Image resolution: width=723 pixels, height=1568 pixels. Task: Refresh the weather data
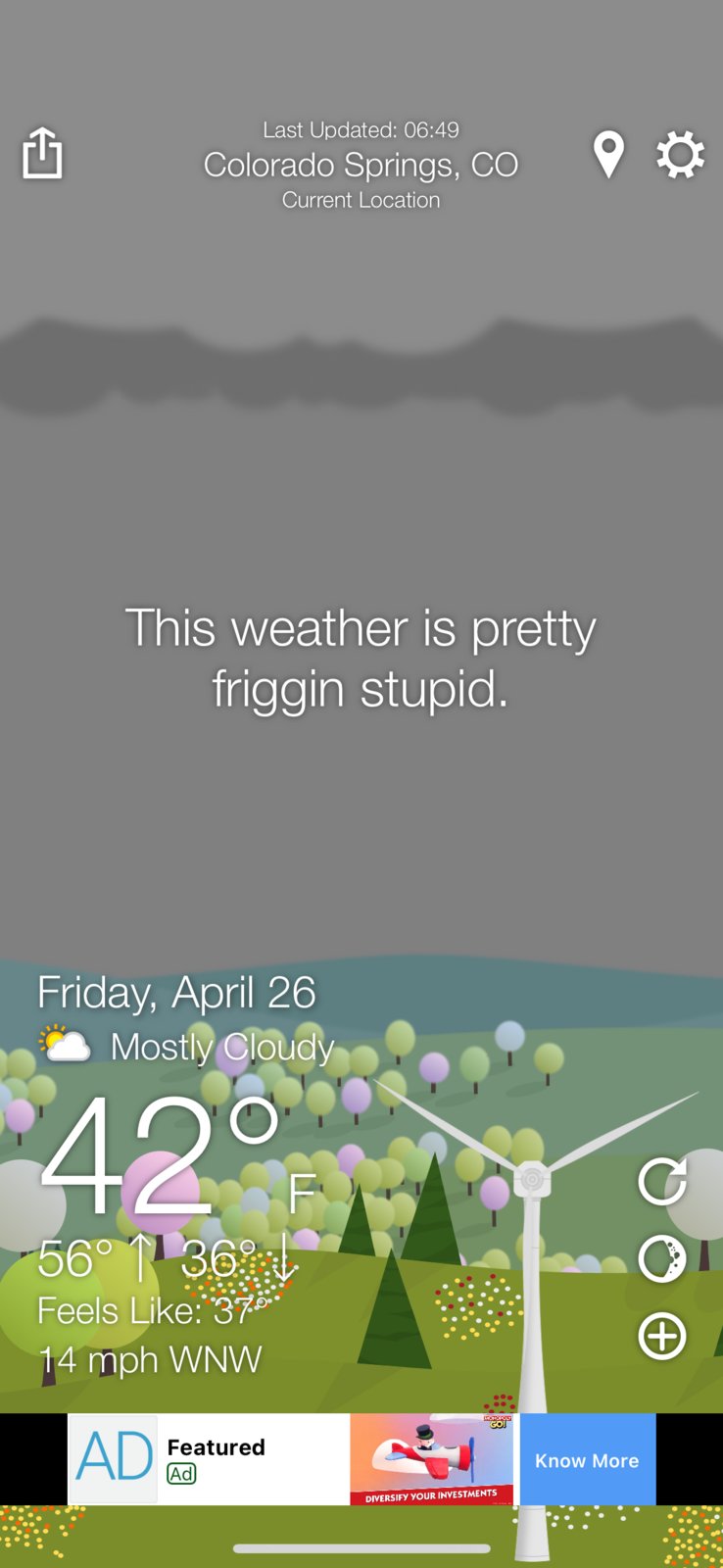coord(662,1181)
